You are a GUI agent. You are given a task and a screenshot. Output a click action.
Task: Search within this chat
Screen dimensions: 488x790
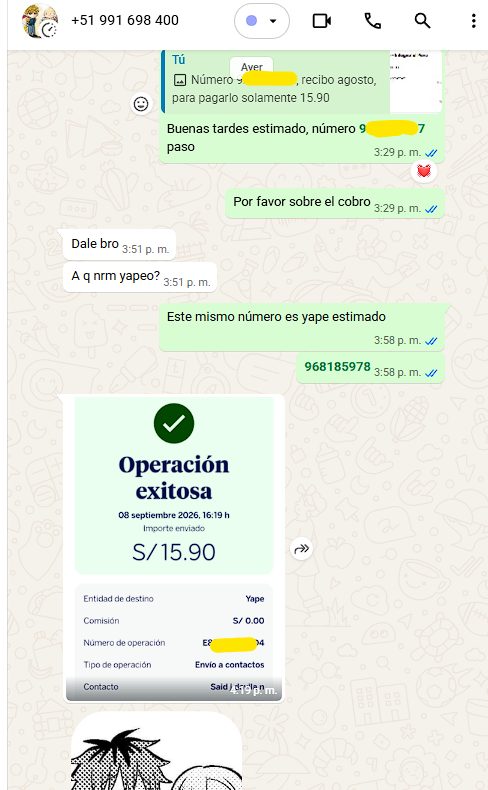(422, 21)
